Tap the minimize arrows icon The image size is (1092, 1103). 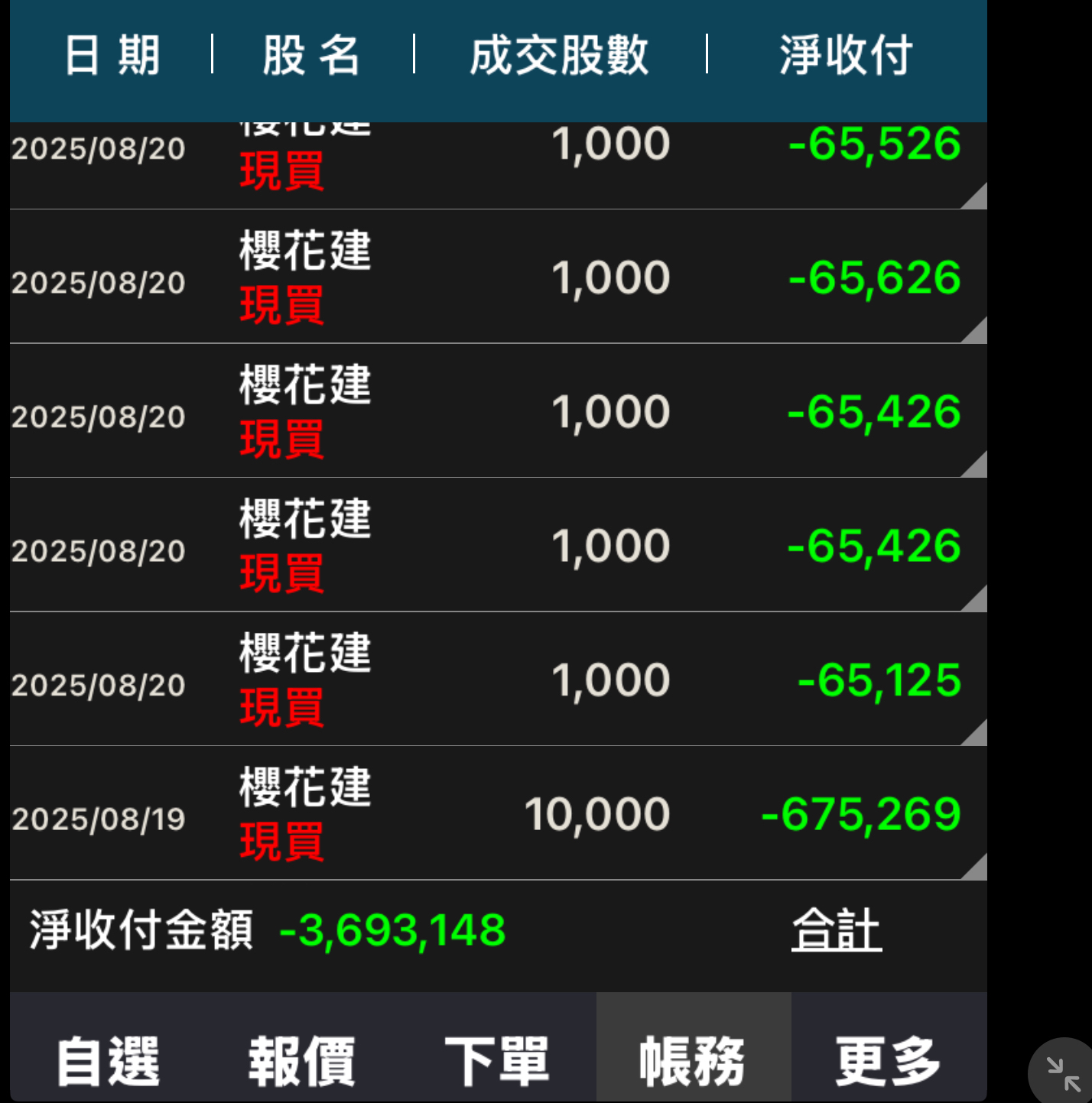1063,1072
